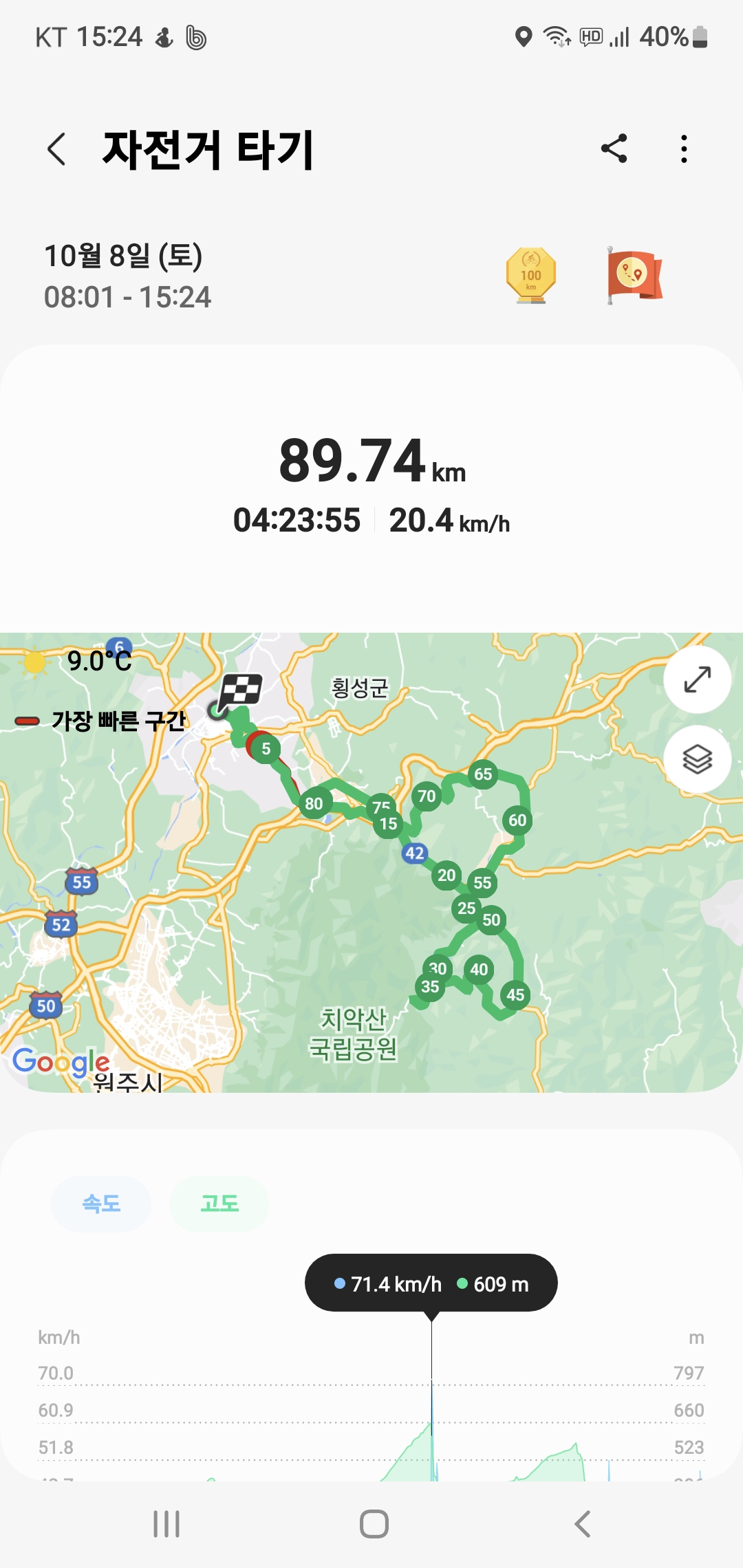Viewport: 743px width, 1568px height.
Task: Go back from the 자전거 타기 screen
Action: (x=56, y=149)
